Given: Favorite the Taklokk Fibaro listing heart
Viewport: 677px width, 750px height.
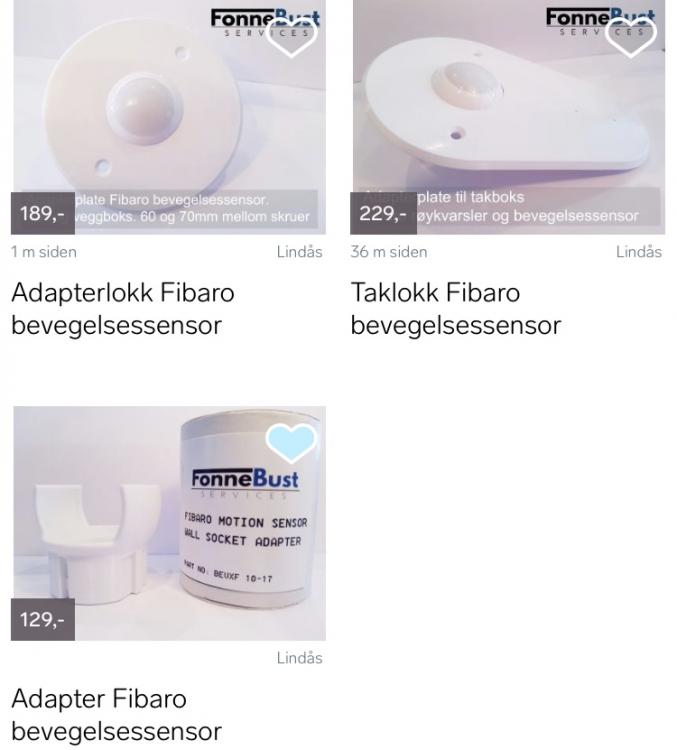Looking at the screenshot, I should click(x=630, y=37).
